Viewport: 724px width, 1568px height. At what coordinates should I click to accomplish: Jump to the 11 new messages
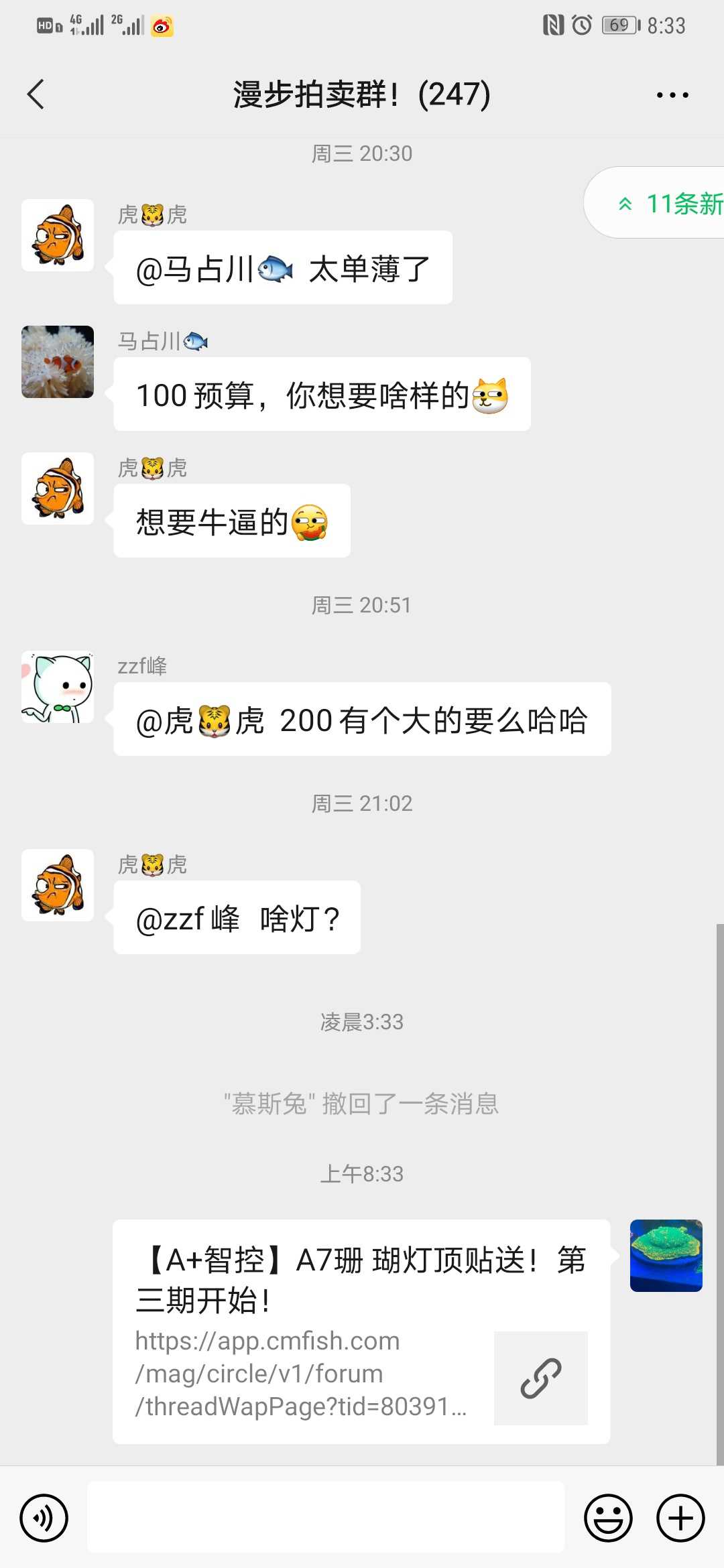pos(664,203)
